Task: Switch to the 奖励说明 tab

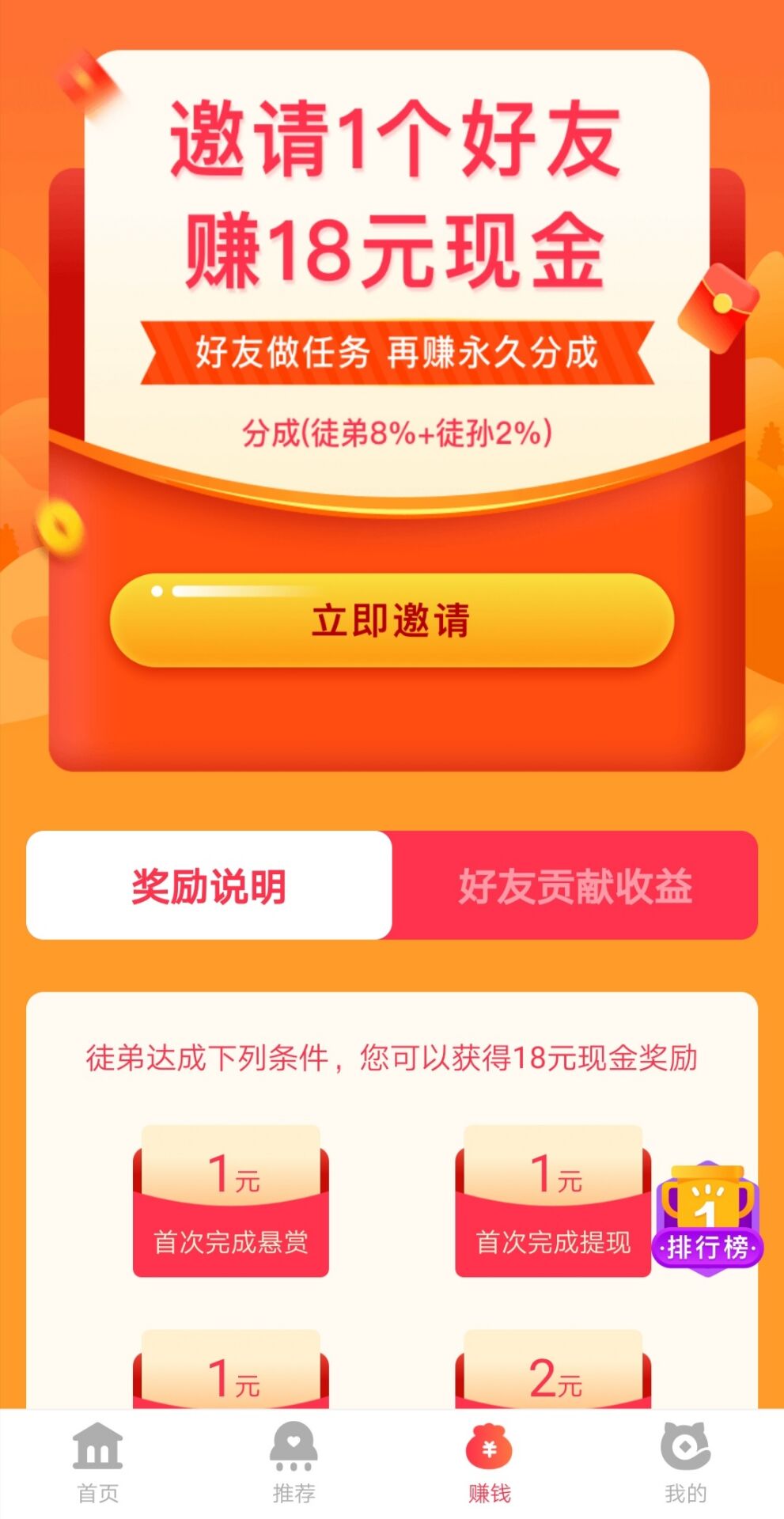Action: coord(209,885)
